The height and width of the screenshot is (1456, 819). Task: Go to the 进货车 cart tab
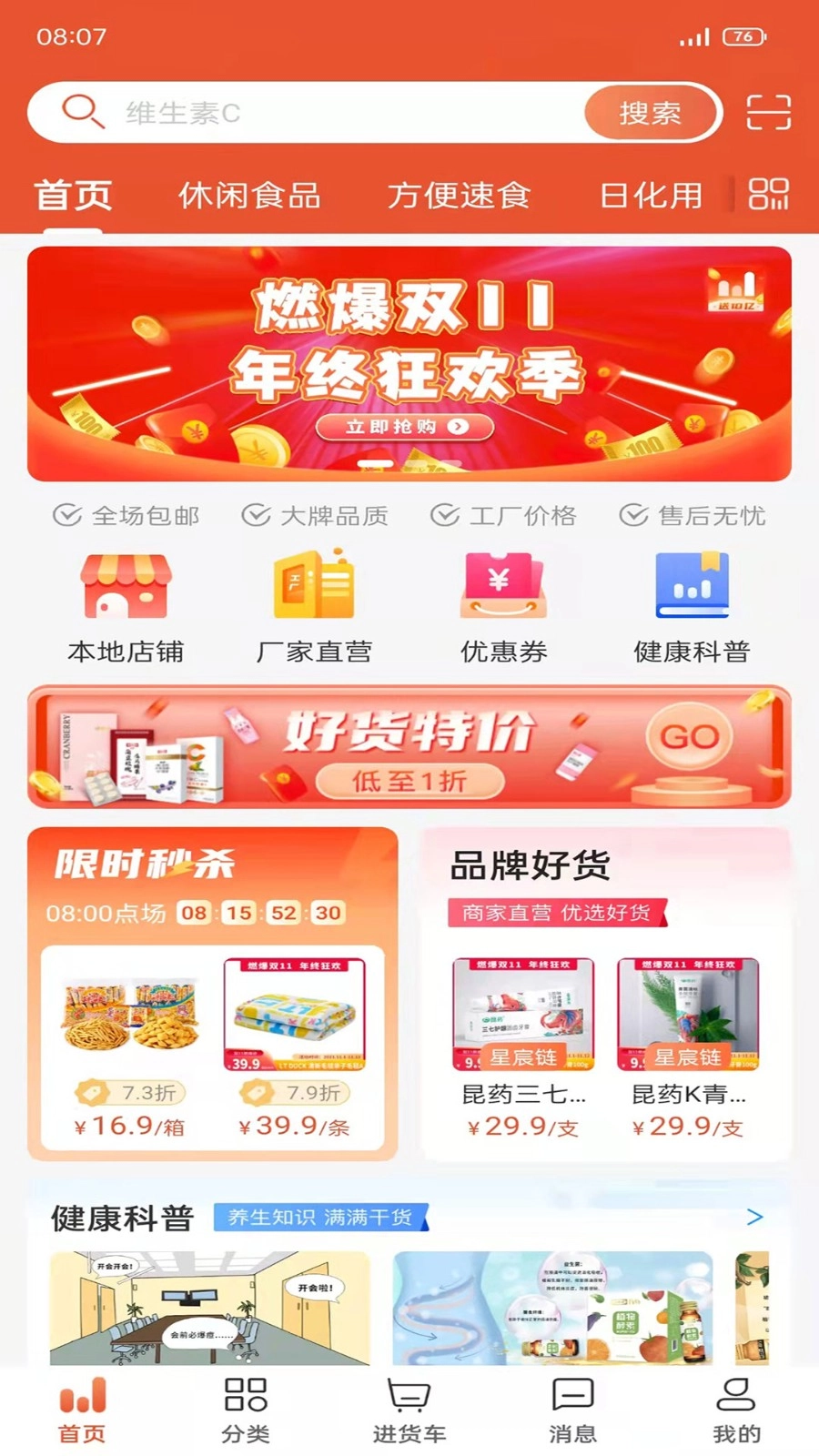click(409, 1410)
